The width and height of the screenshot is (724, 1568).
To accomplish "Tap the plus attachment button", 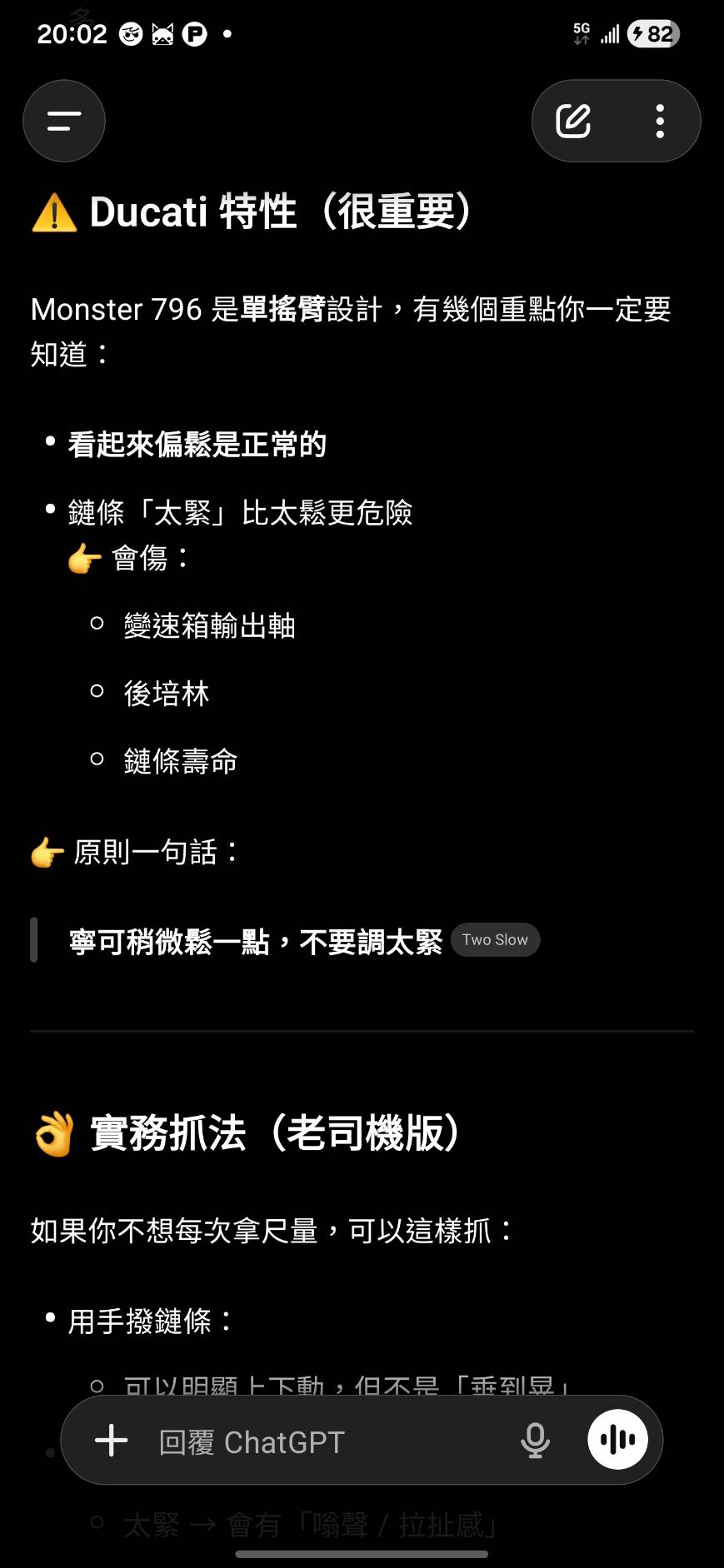I will 112,1440.
